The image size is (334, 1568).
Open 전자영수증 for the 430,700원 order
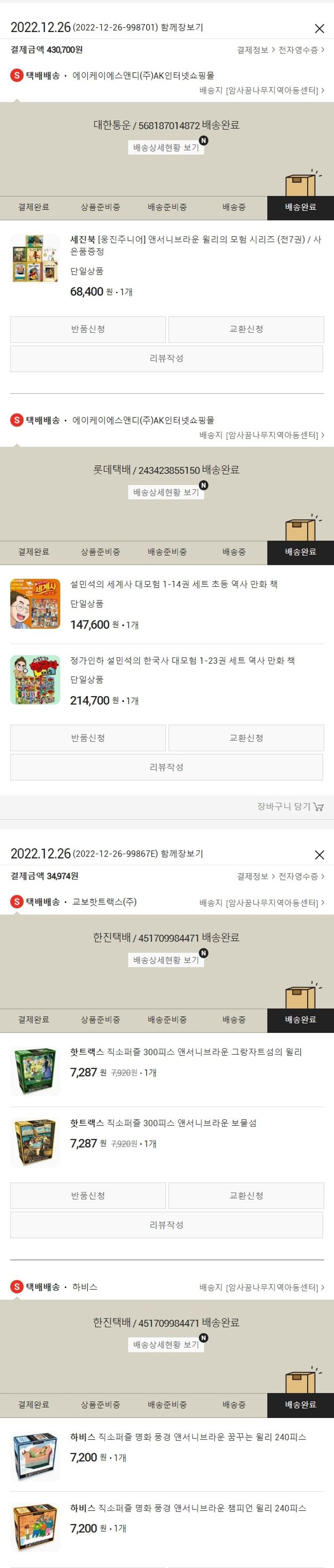click(x=301, y=50)
